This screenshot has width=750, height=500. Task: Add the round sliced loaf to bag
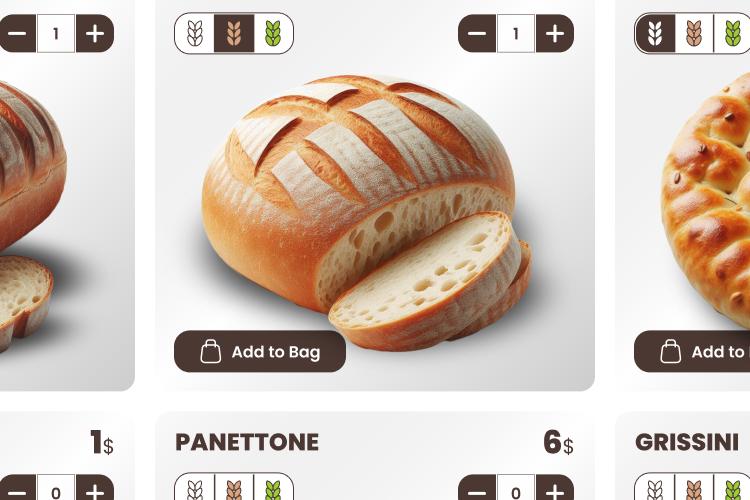coord(260,352)
